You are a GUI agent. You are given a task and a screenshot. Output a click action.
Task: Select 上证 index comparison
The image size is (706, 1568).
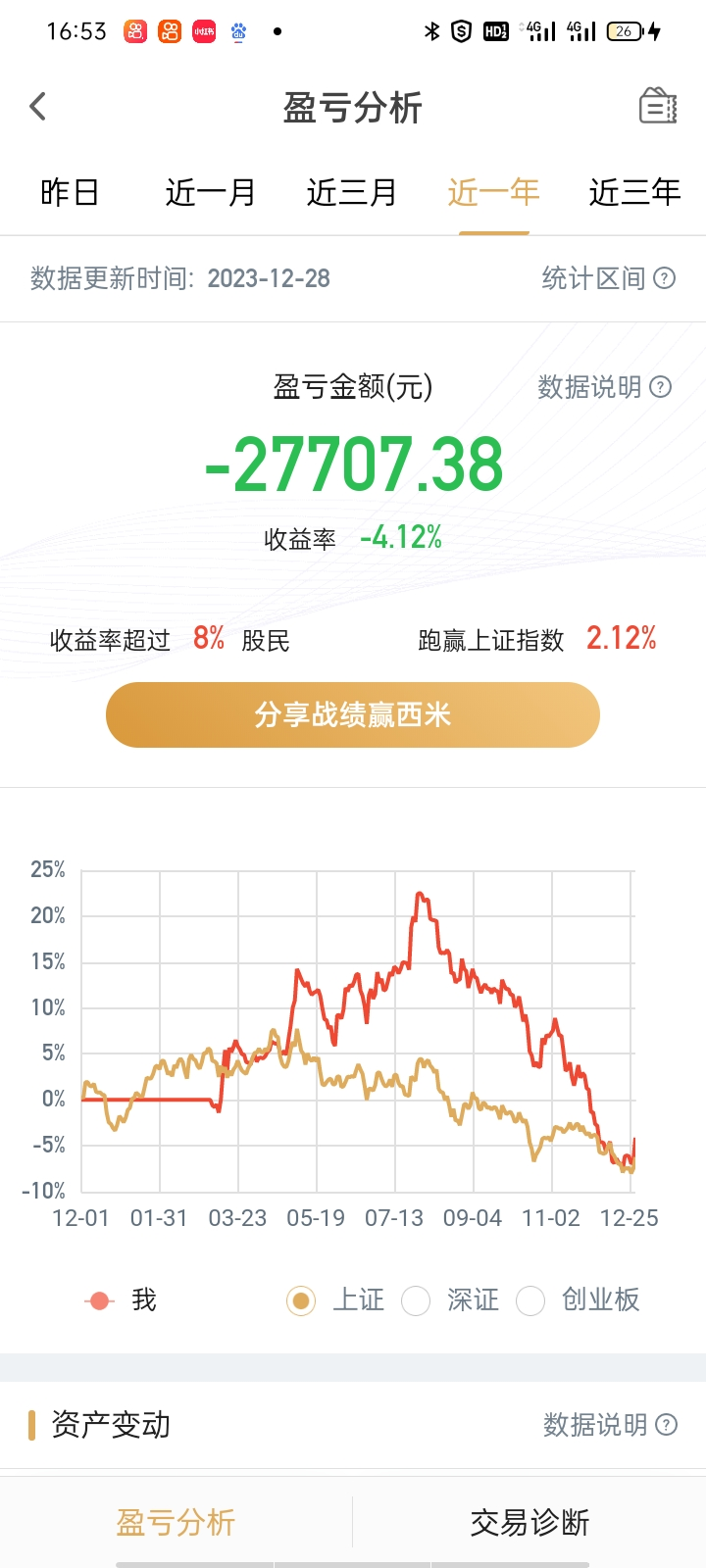[x=301, y=1300]
